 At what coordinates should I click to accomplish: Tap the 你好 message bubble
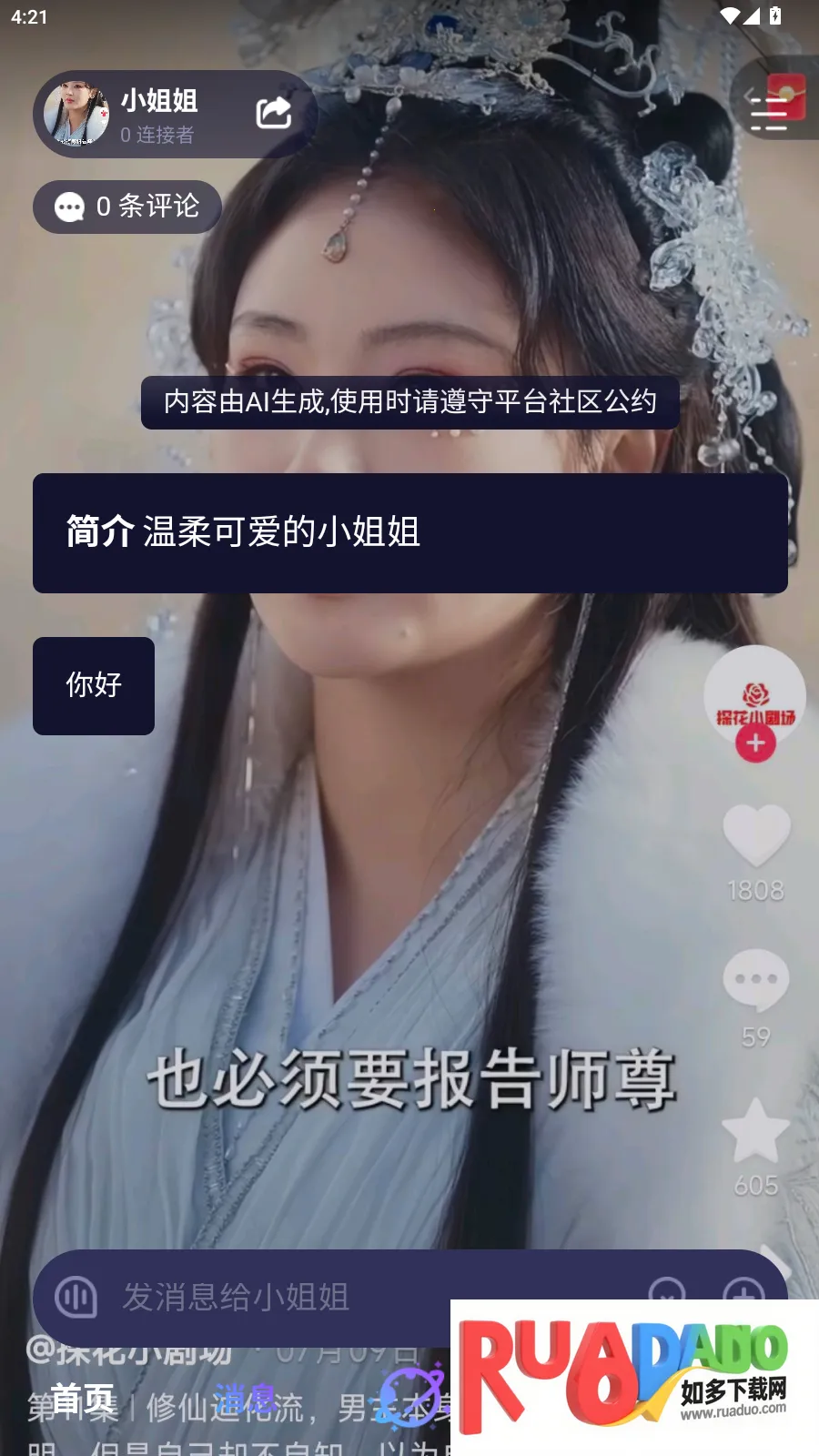[x=94, y=685]
